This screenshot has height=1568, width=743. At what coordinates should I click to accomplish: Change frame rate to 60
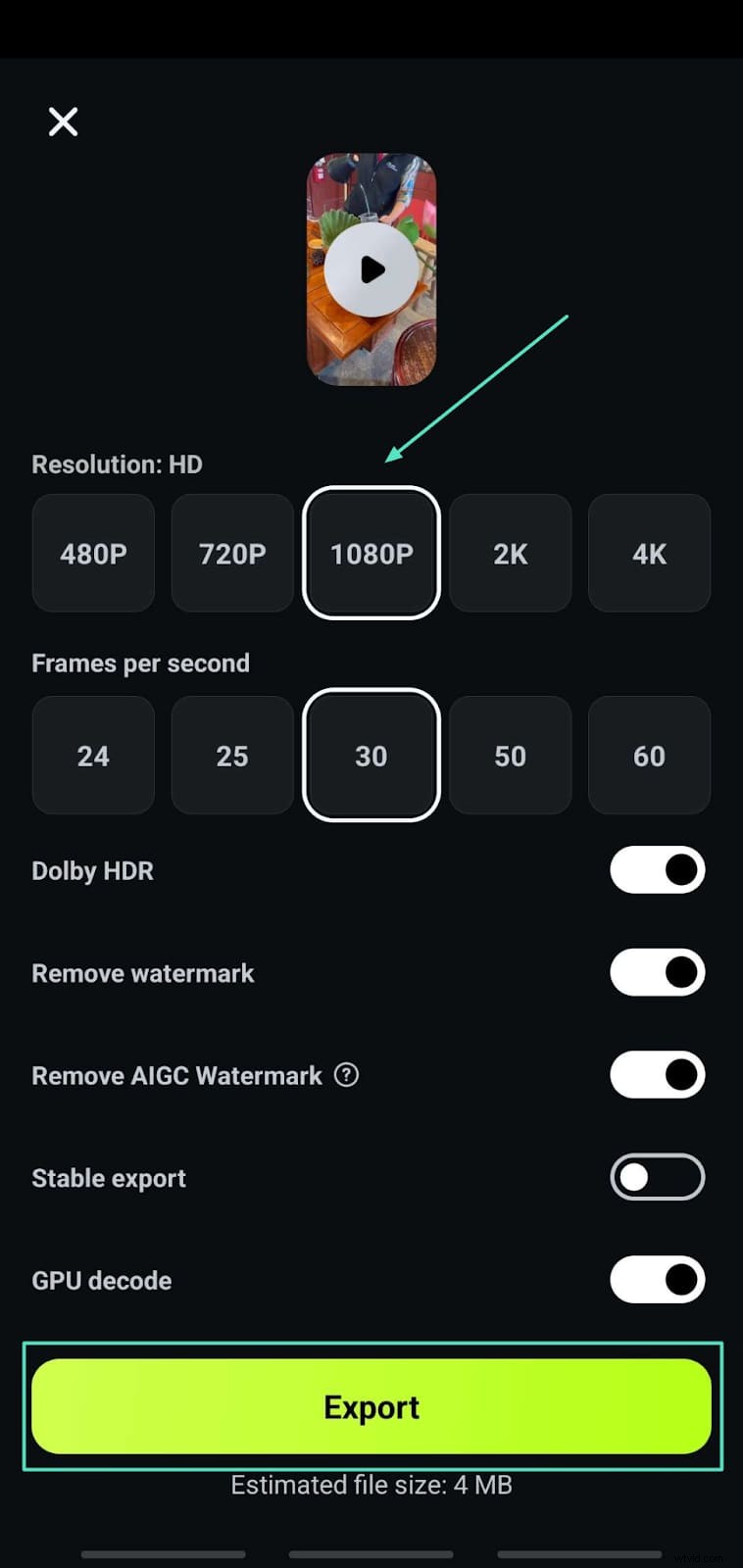(x=649, y=756)
